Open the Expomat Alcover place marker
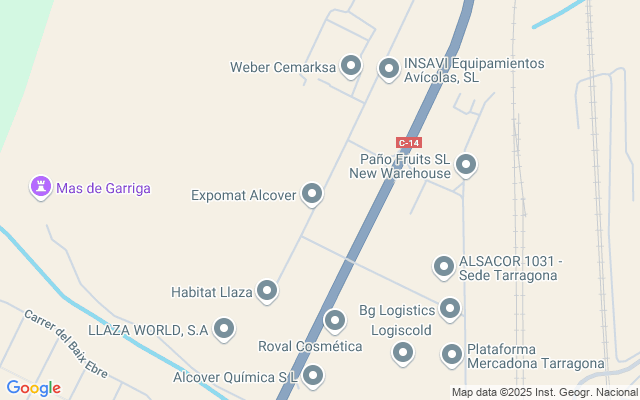Viewport: 640px width, 400px height. 312,194
